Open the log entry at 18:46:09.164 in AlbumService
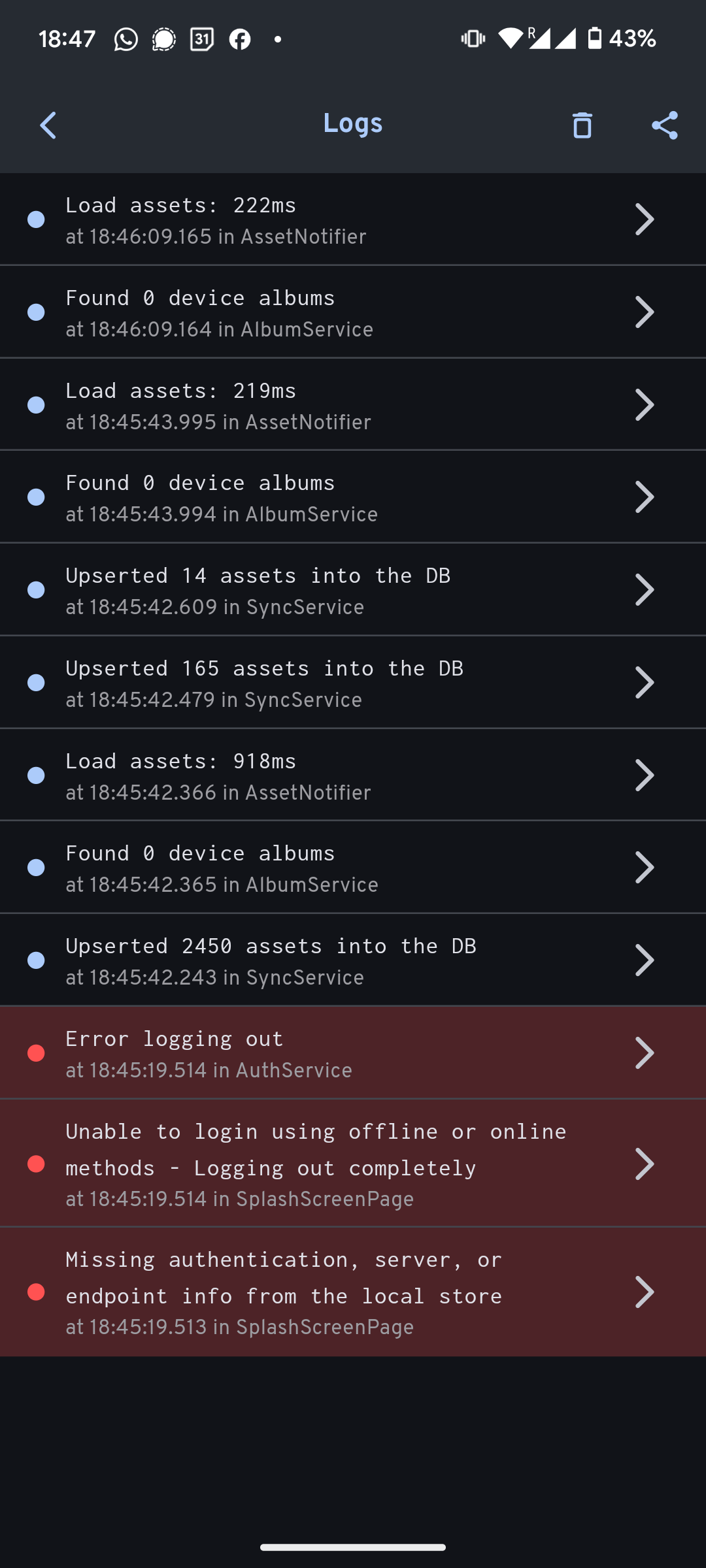 tap(353, 312)
